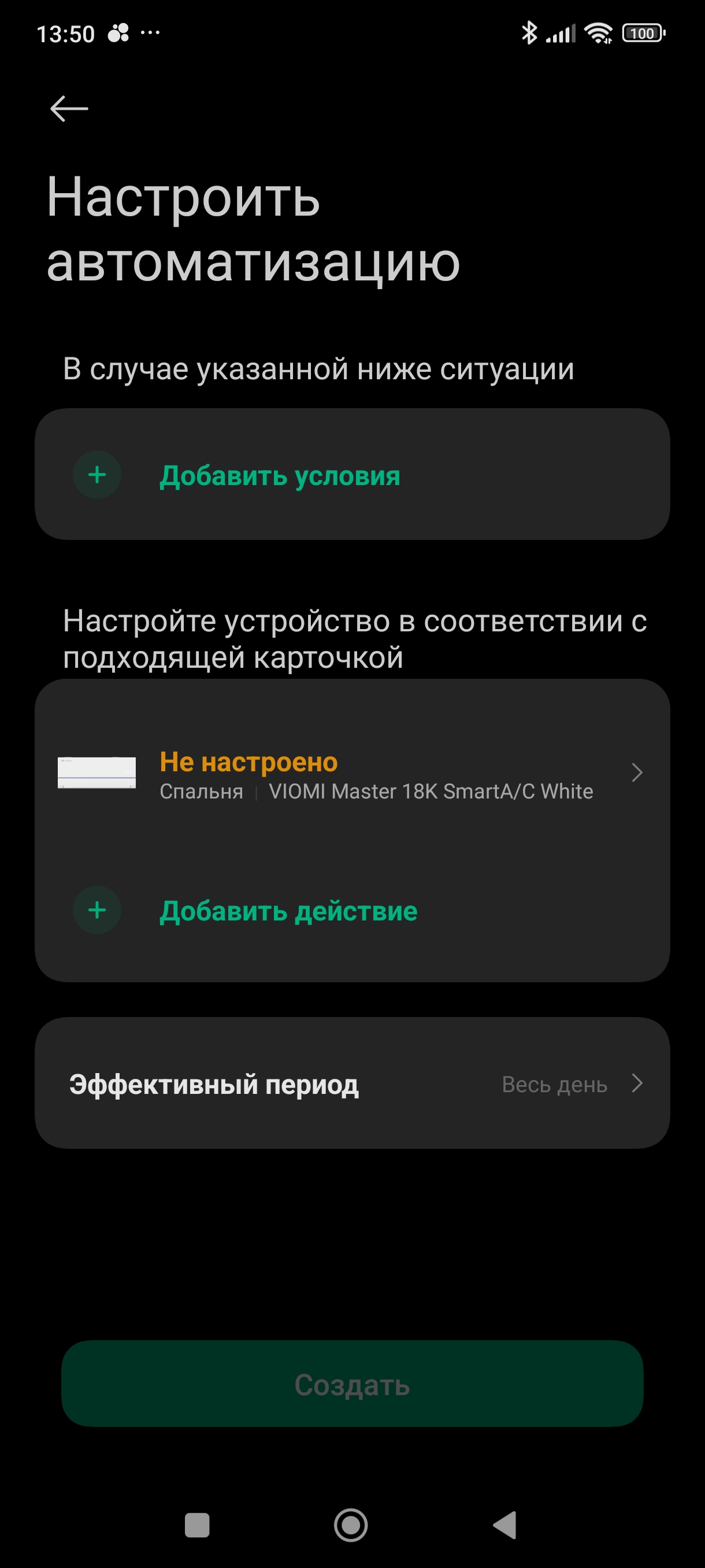
Task: Open Эффективный период setting
Action: point(351,1084)
